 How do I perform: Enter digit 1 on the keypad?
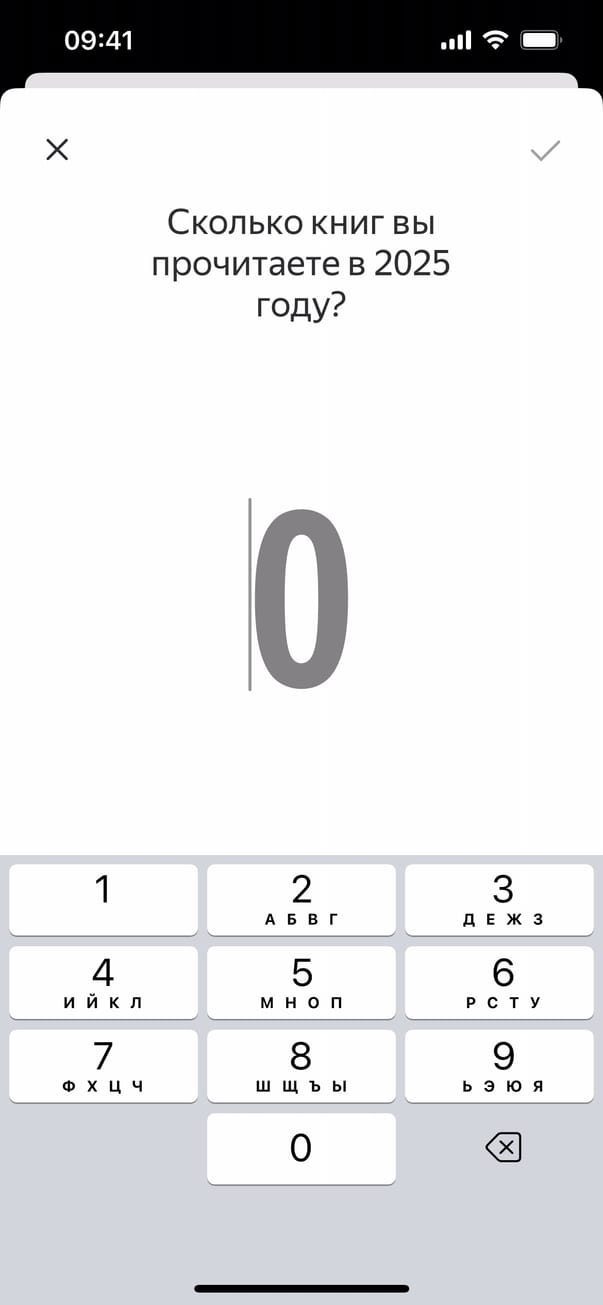pyautogui.click(x=103, y=899)
